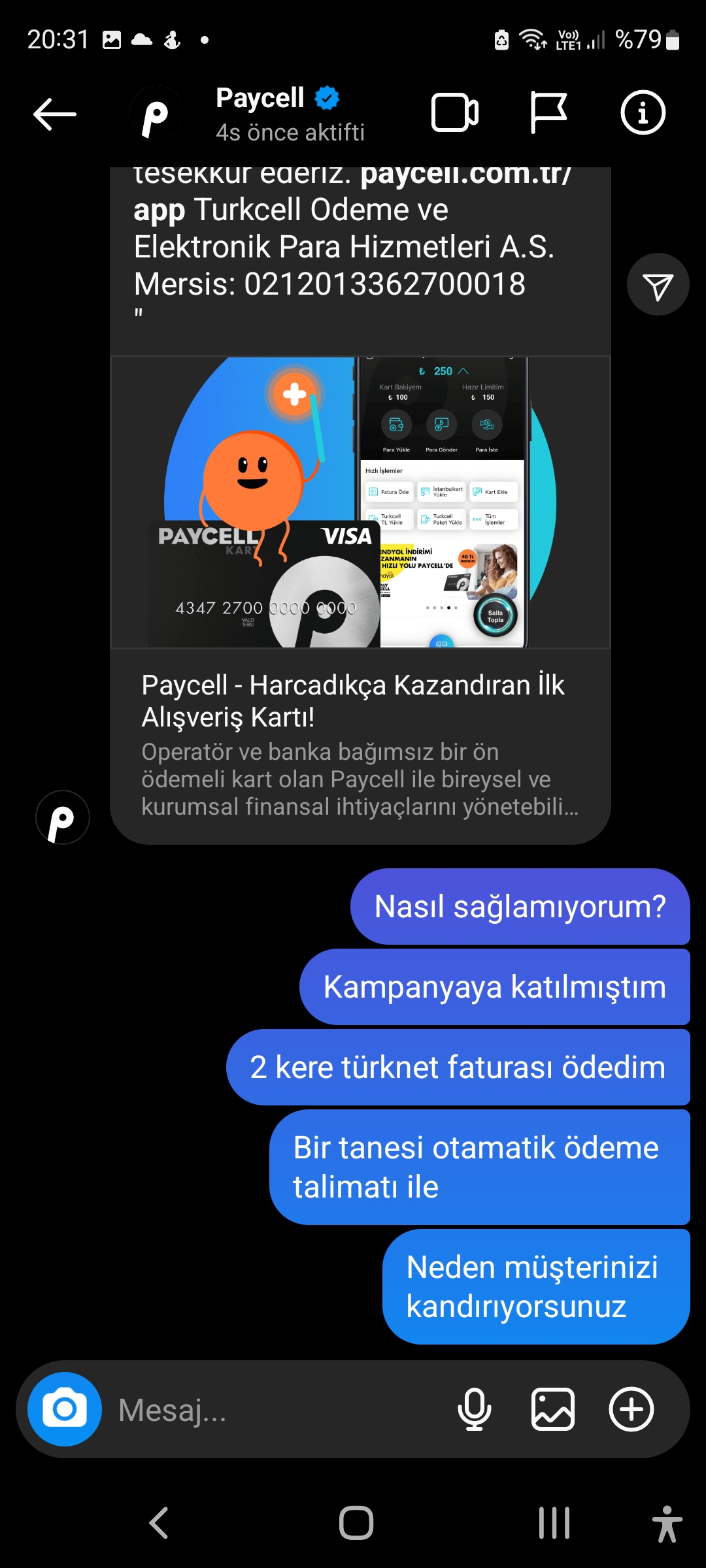Start a video call with Paycell
This screenshot has height=1568, width=706.
455,113
